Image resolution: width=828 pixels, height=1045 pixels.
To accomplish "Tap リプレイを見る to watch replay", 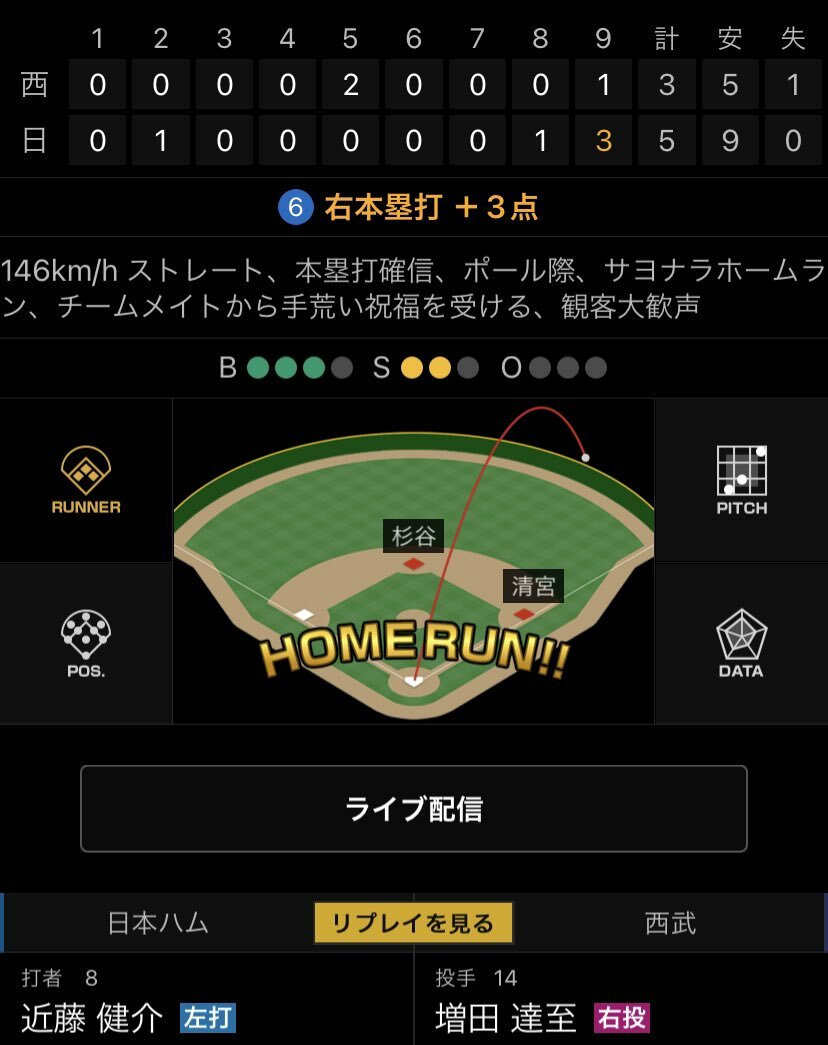I will 413,923.
